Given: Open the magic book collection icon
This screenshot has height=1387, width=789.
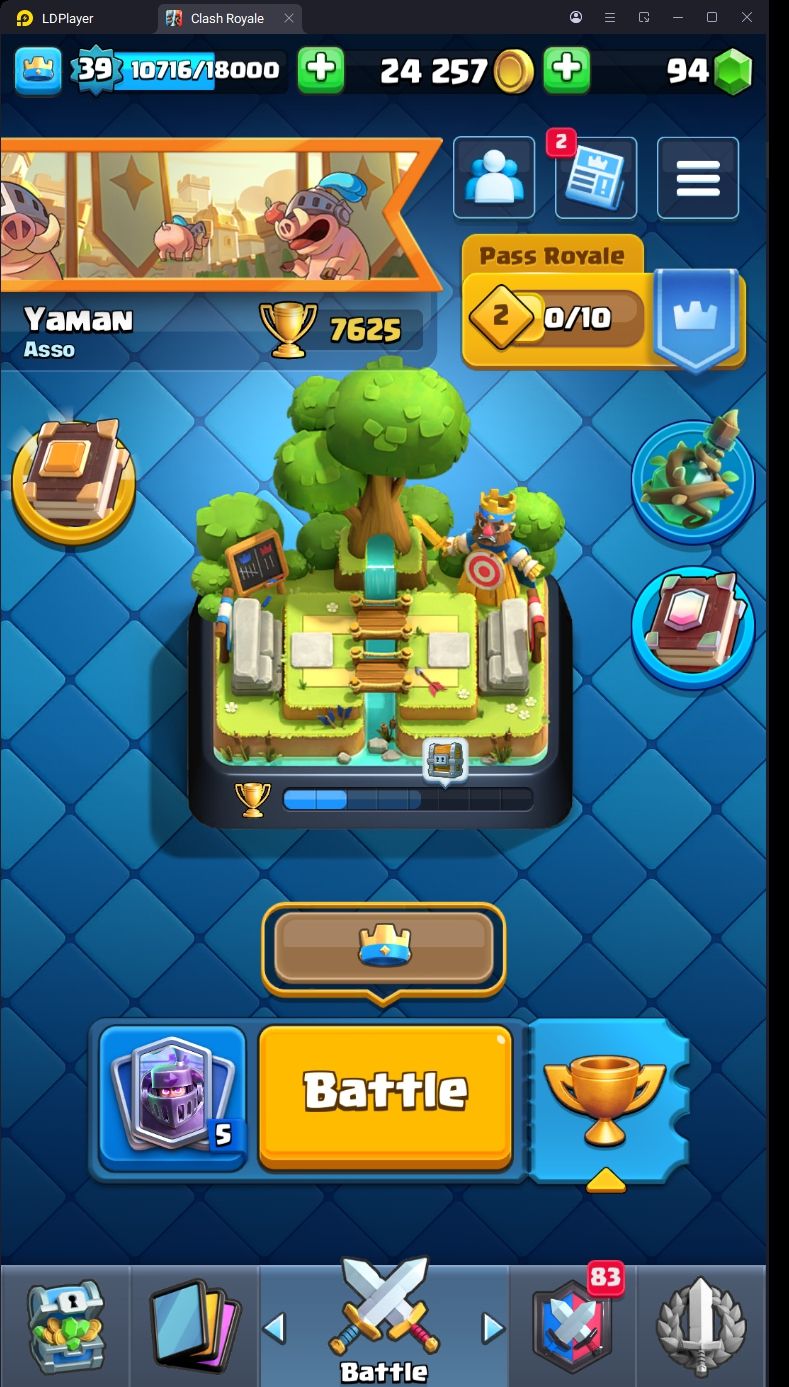Looking at the screenshot, I should click(x=693, y=627).
